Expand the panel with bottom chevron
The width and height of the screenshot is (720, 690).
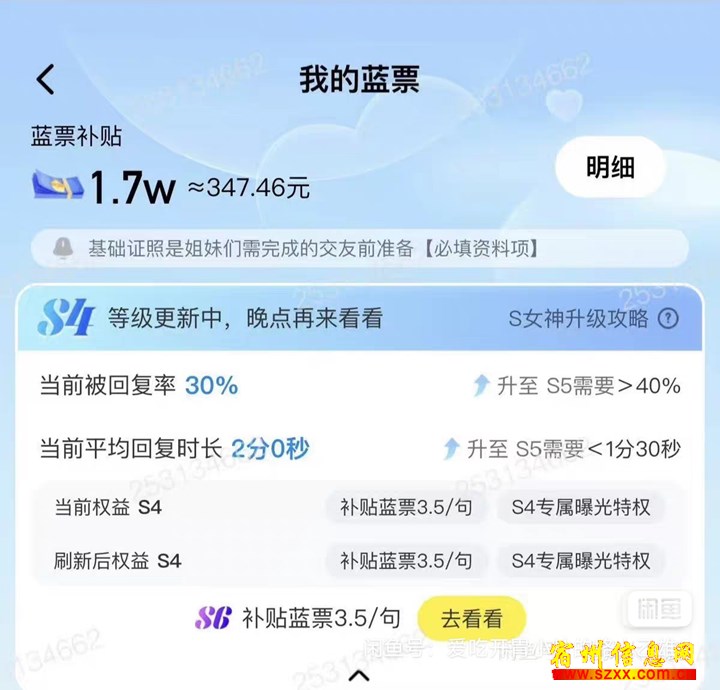coord(359,675)
